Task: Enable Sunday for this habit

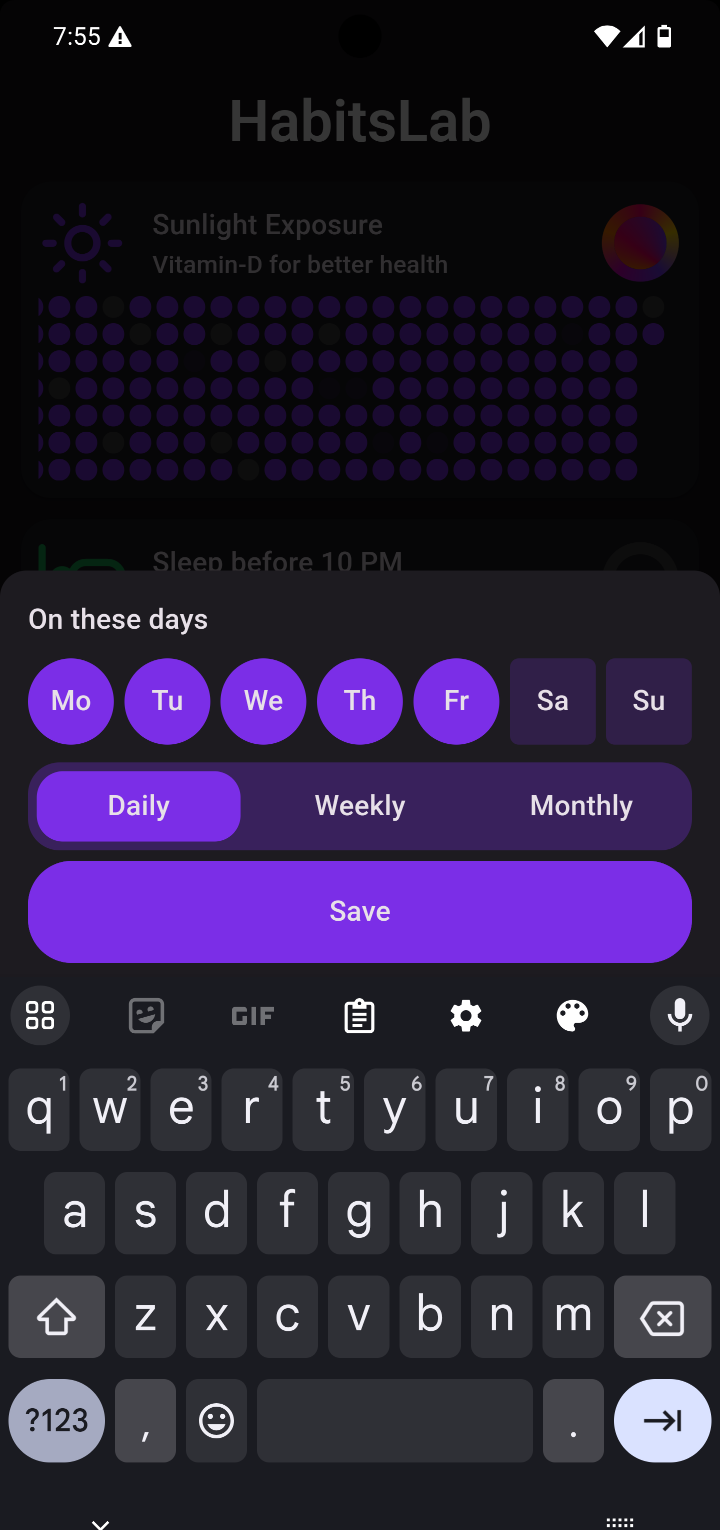Action: pyautogui.click(x=648, y=701)
